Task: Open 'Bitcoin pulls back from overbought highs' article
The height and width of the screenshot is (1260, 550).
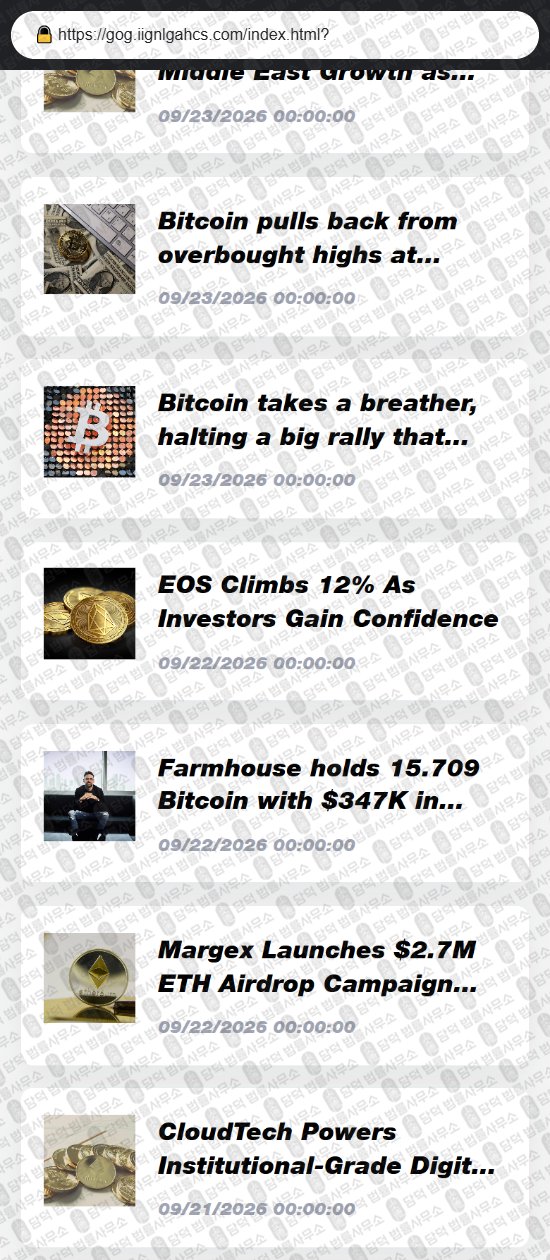Action: tap(275, 256)
